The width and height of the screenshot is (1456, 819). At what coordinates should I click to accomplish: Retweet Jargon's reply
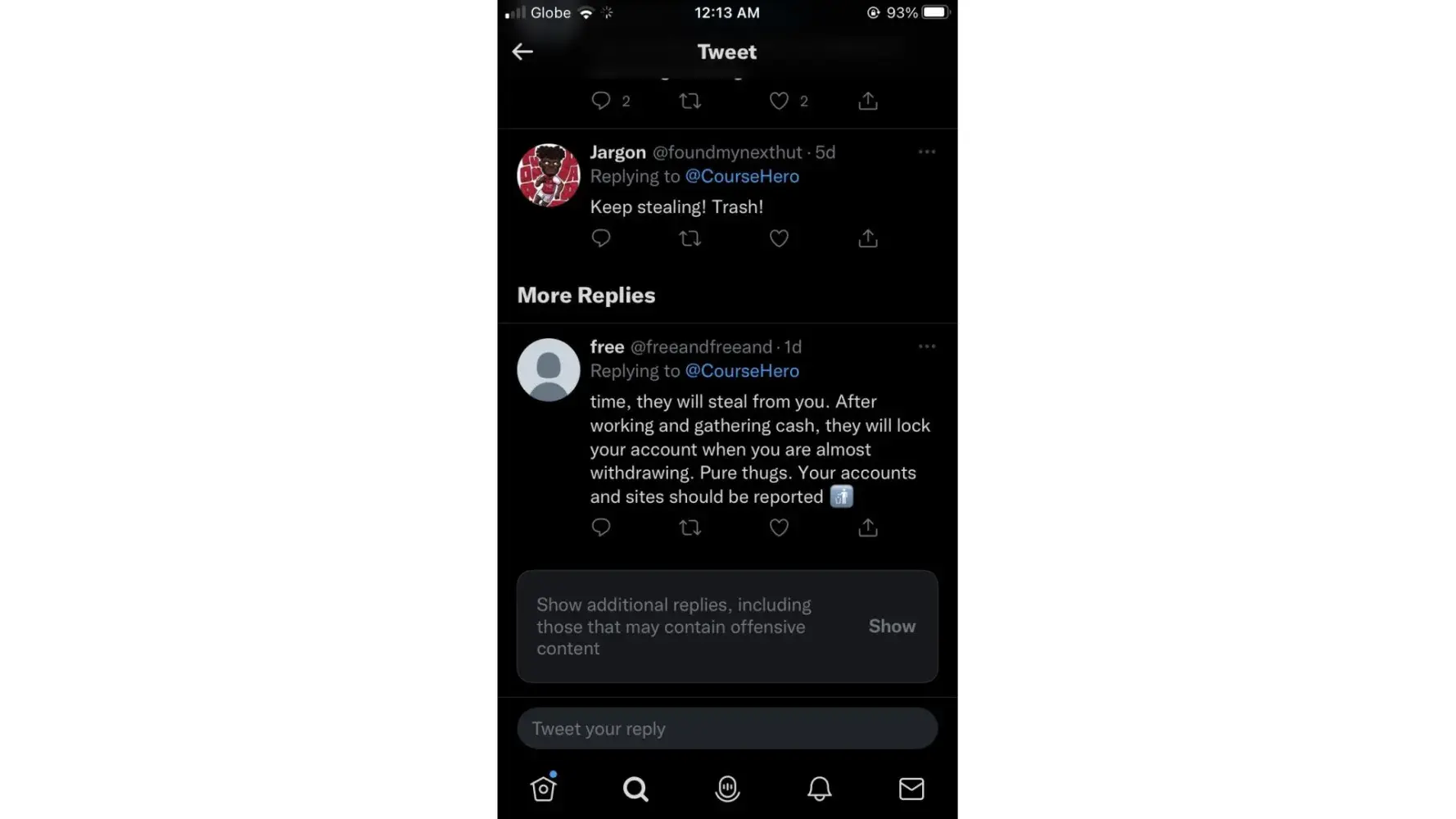(x=690, y=238)
